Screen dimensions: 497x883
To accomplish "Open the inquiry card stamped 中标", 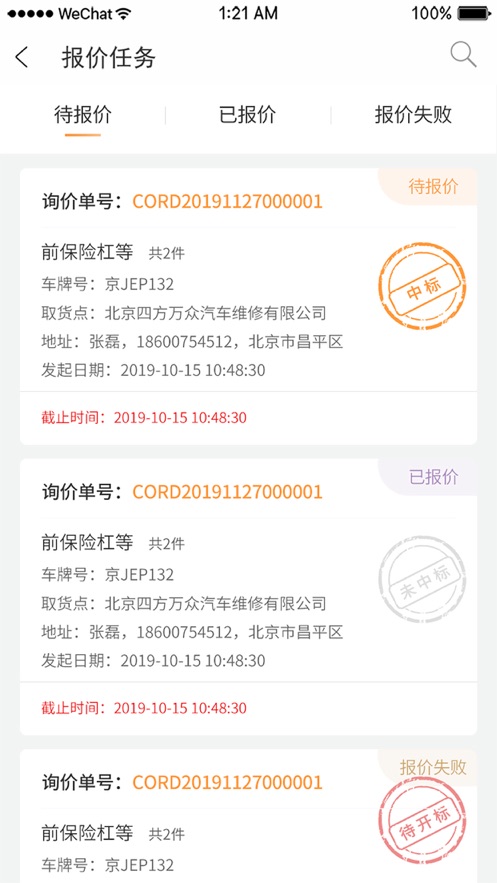I will coord(248,306).
